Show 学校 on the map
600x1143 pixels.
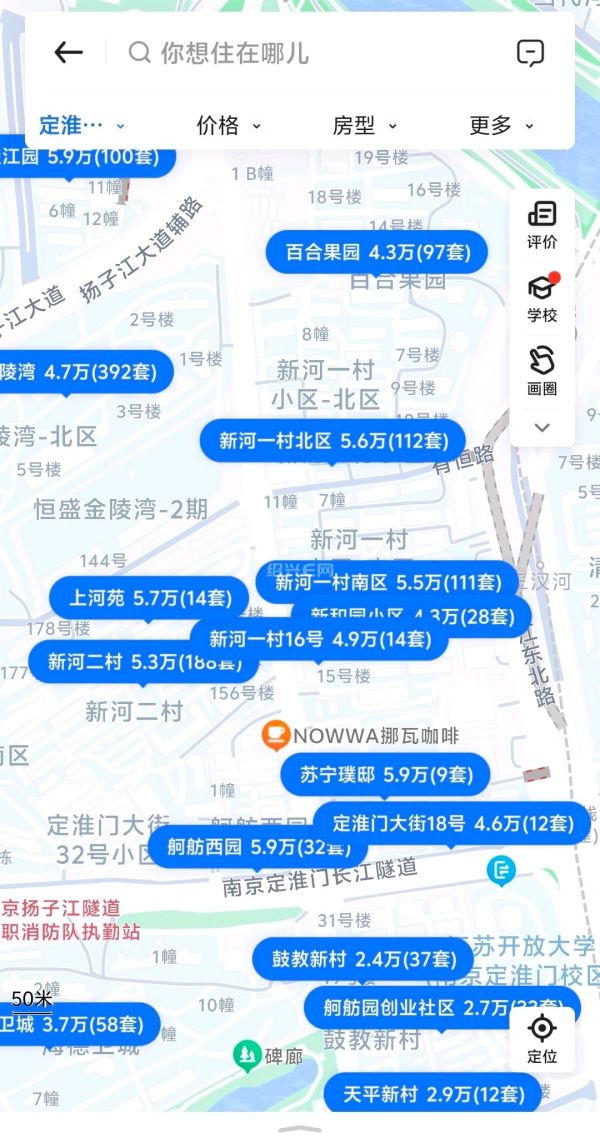542,298
